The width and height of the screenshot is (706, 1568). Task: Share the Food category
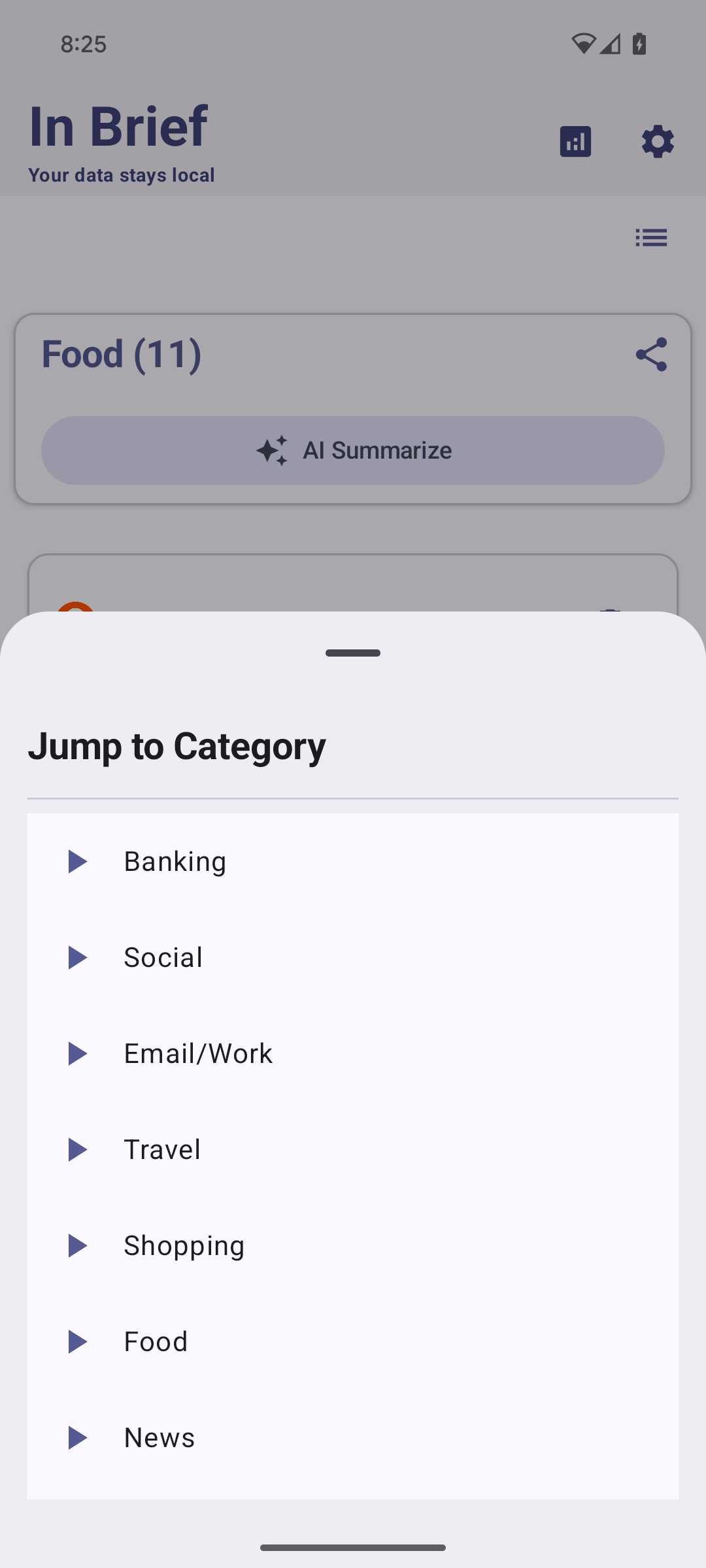651,353
